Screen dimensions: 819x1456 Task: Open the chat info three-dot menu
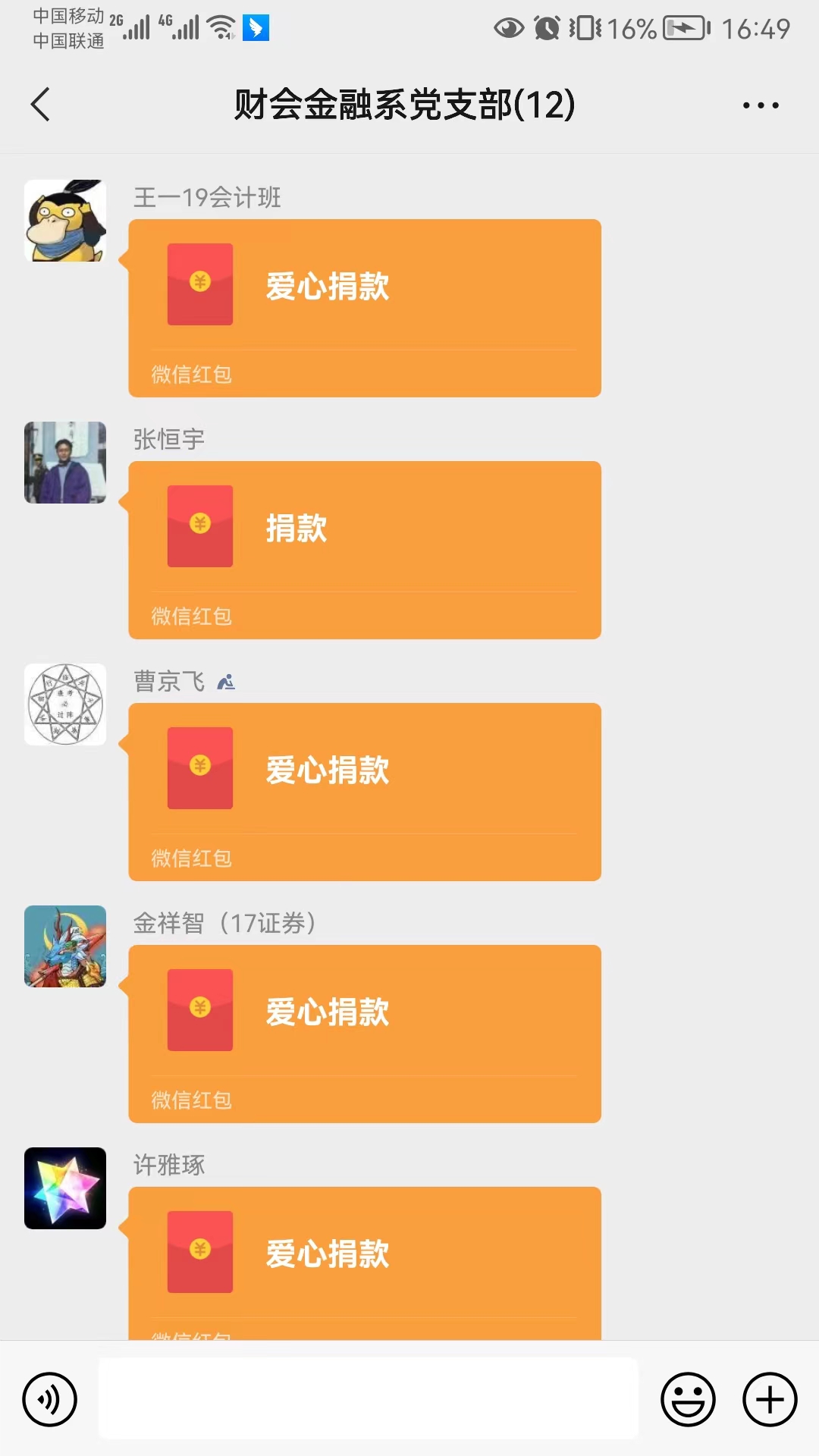[760, 105]
